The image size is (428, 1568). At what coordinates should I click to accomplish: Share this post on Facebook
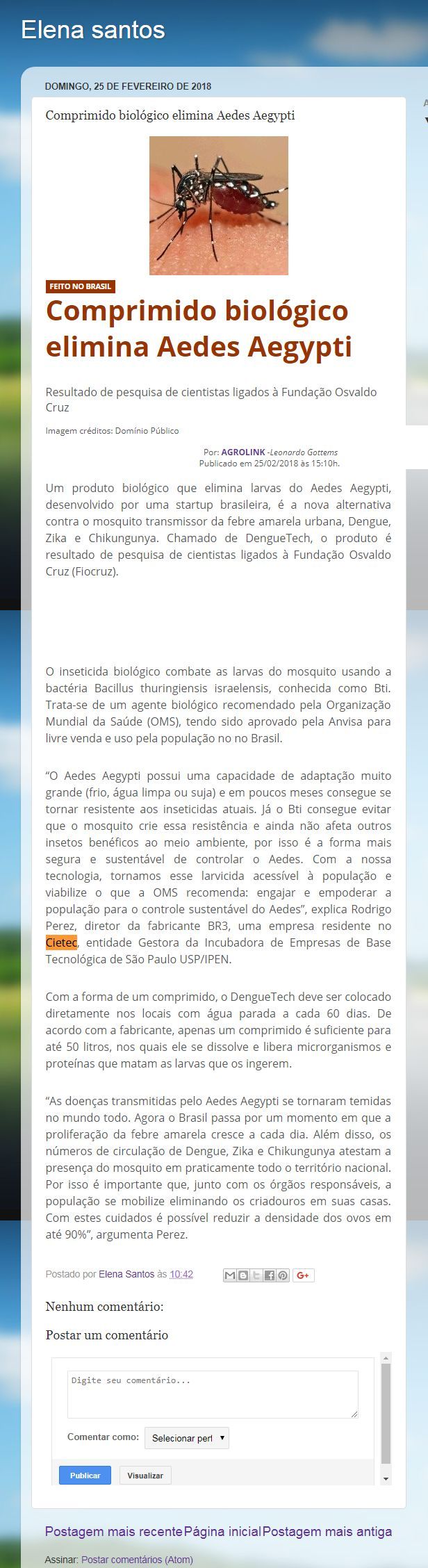pos(269,1275)
